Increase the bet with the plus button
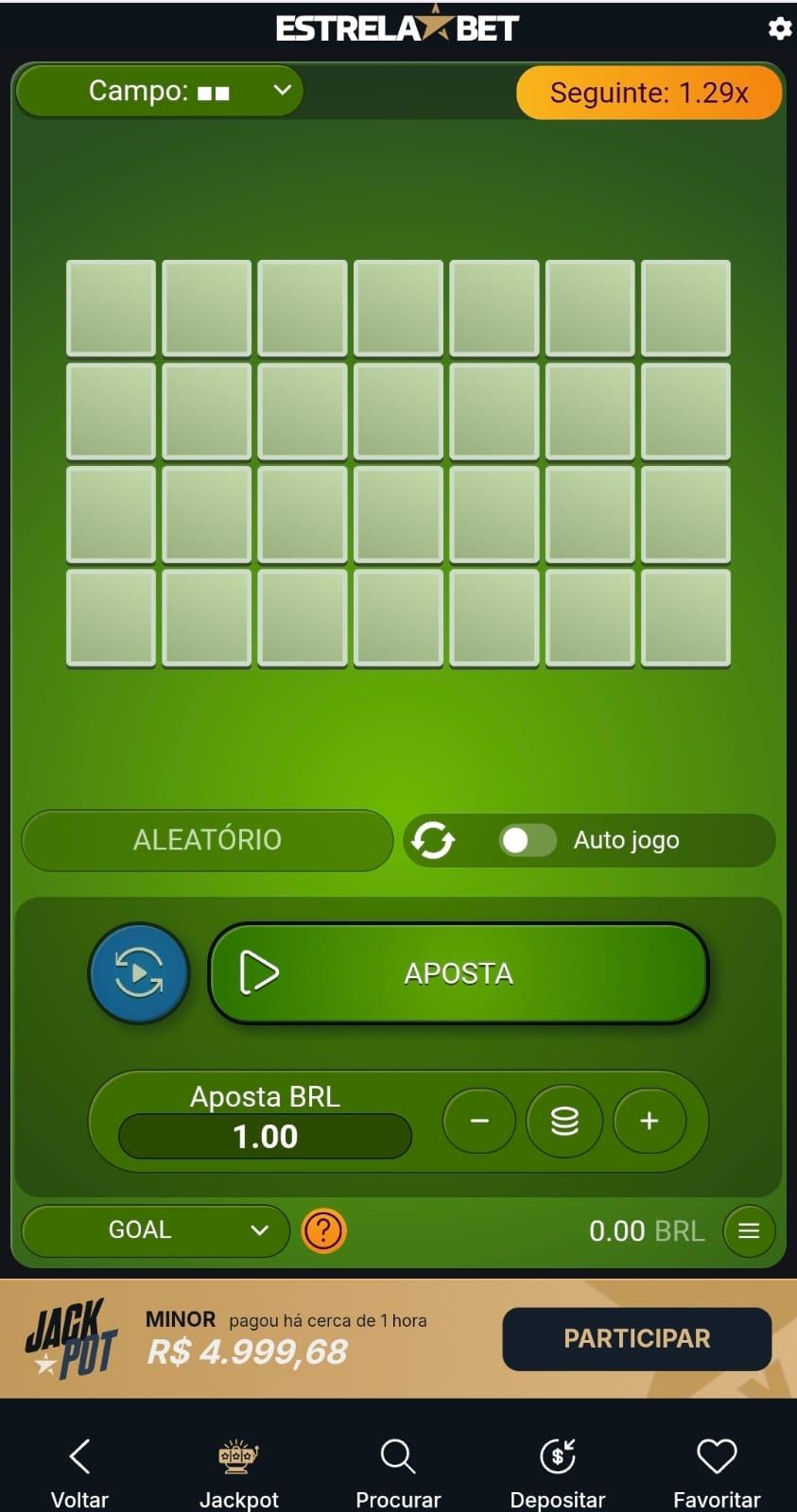The width and height of the screenshot is (797, 1512). pos(650,1120)
